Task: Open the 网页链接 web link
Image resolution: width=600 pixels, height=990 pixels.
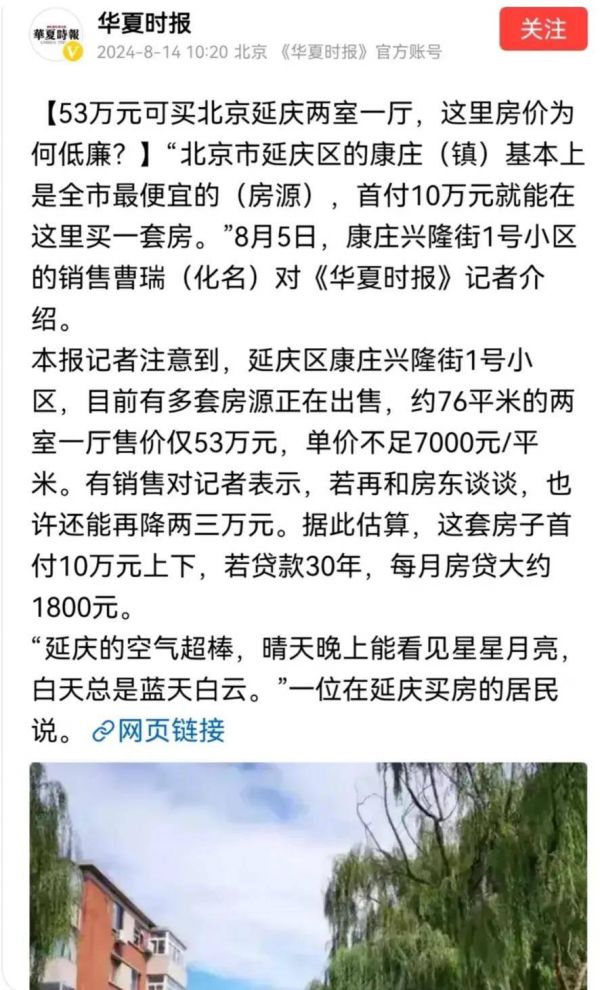Action: [158, 731]
